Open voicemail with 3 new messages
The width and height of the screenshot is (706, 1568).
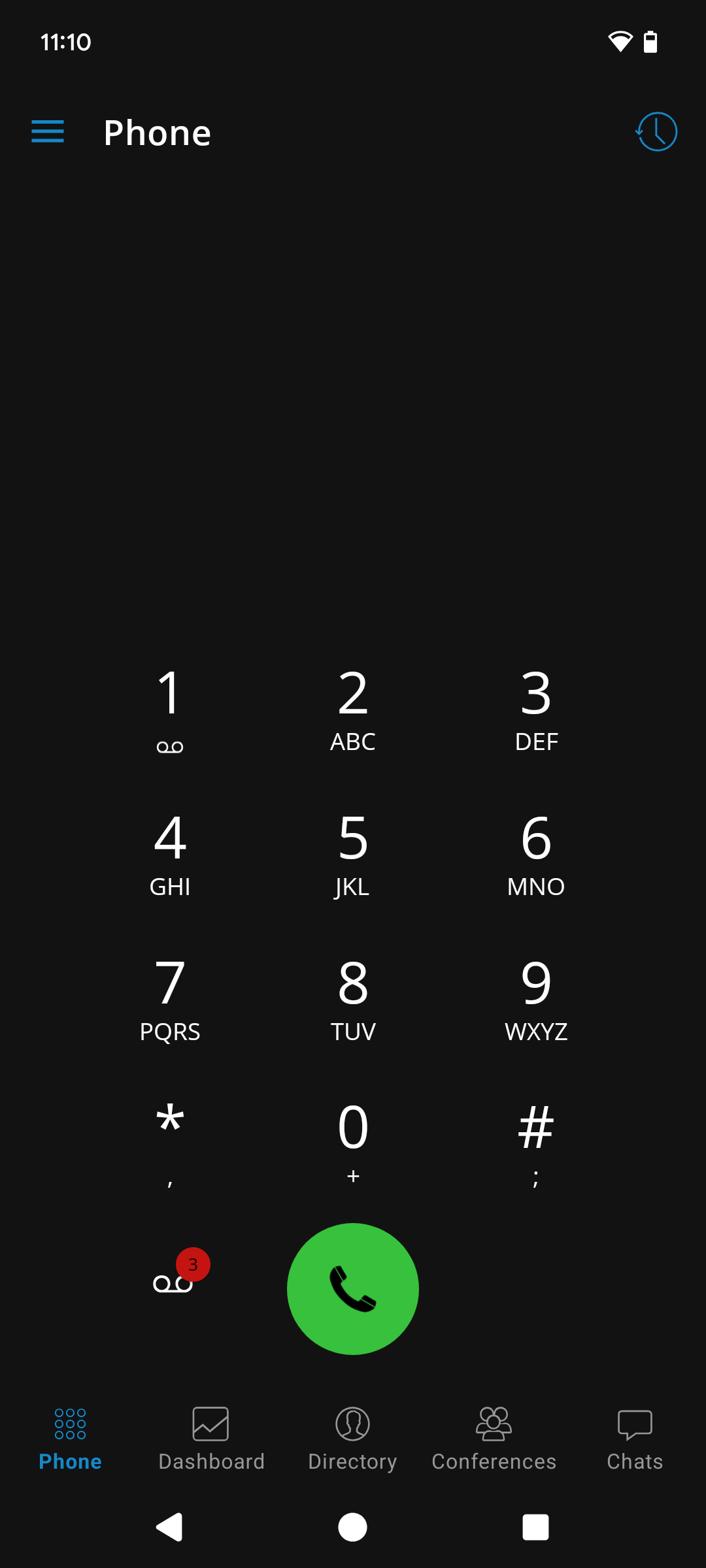point(173,1282)
